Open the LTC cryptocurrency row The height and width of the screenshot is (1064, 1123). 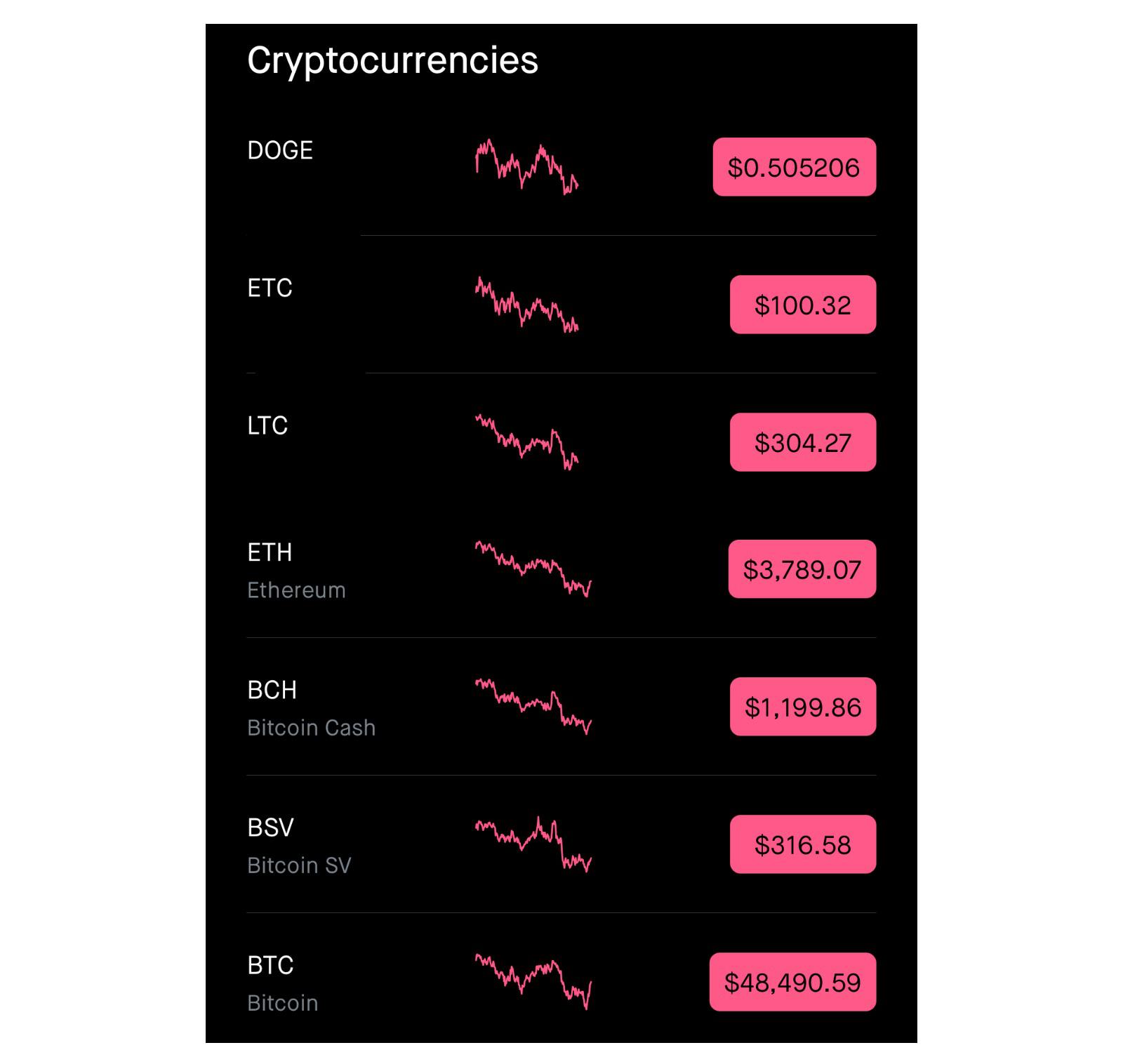point(267,425)
